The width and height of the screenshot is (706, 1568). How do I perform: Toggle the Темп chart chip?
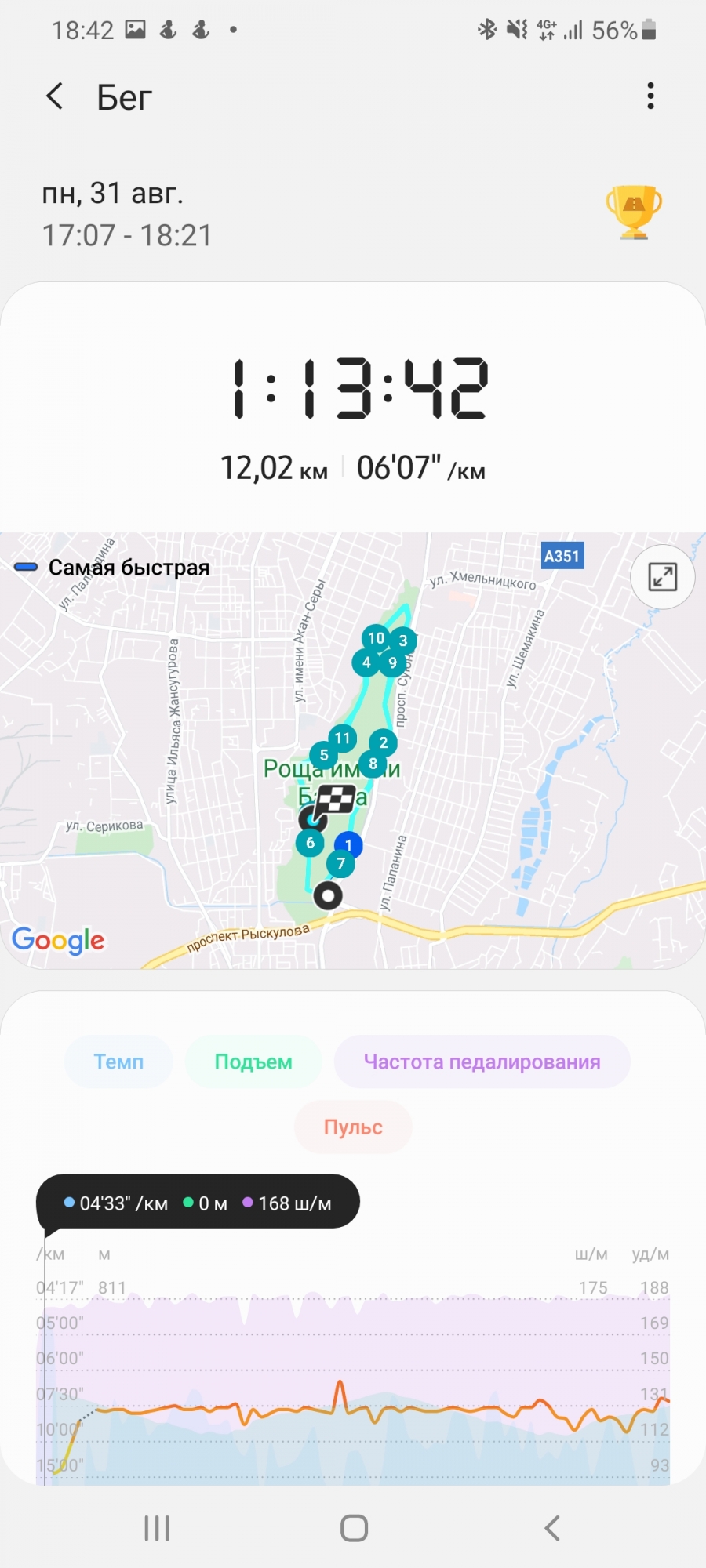[x=118, y=1062]
